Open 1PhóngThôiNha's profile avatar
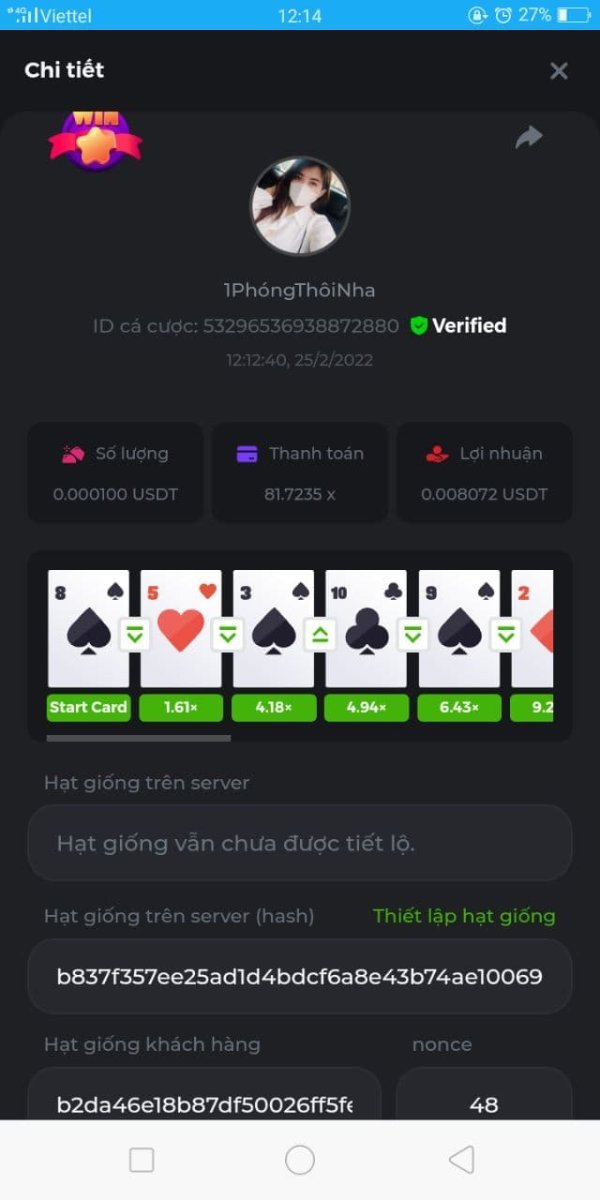Screen dimensions: 600x1200 299,205
